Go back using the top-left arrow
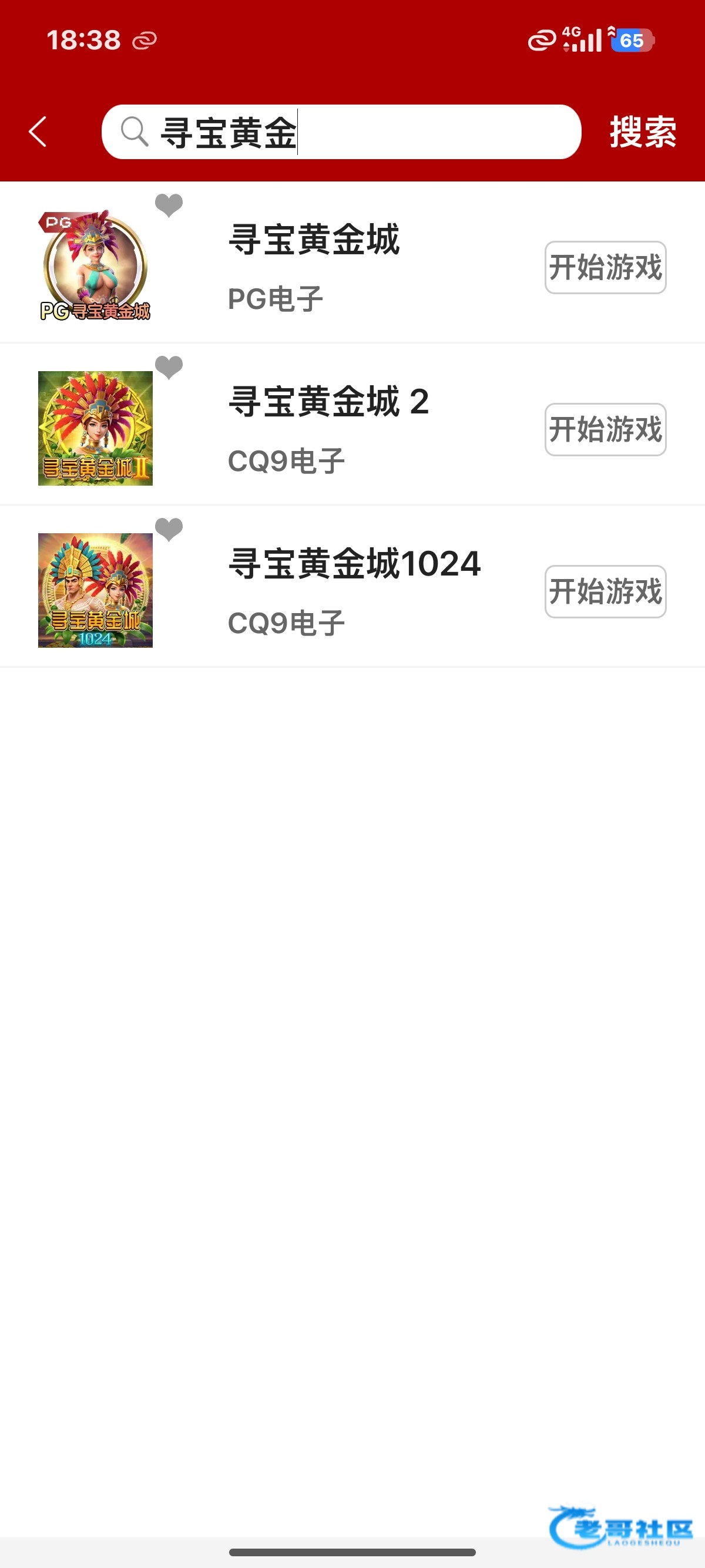 (38, 132)
